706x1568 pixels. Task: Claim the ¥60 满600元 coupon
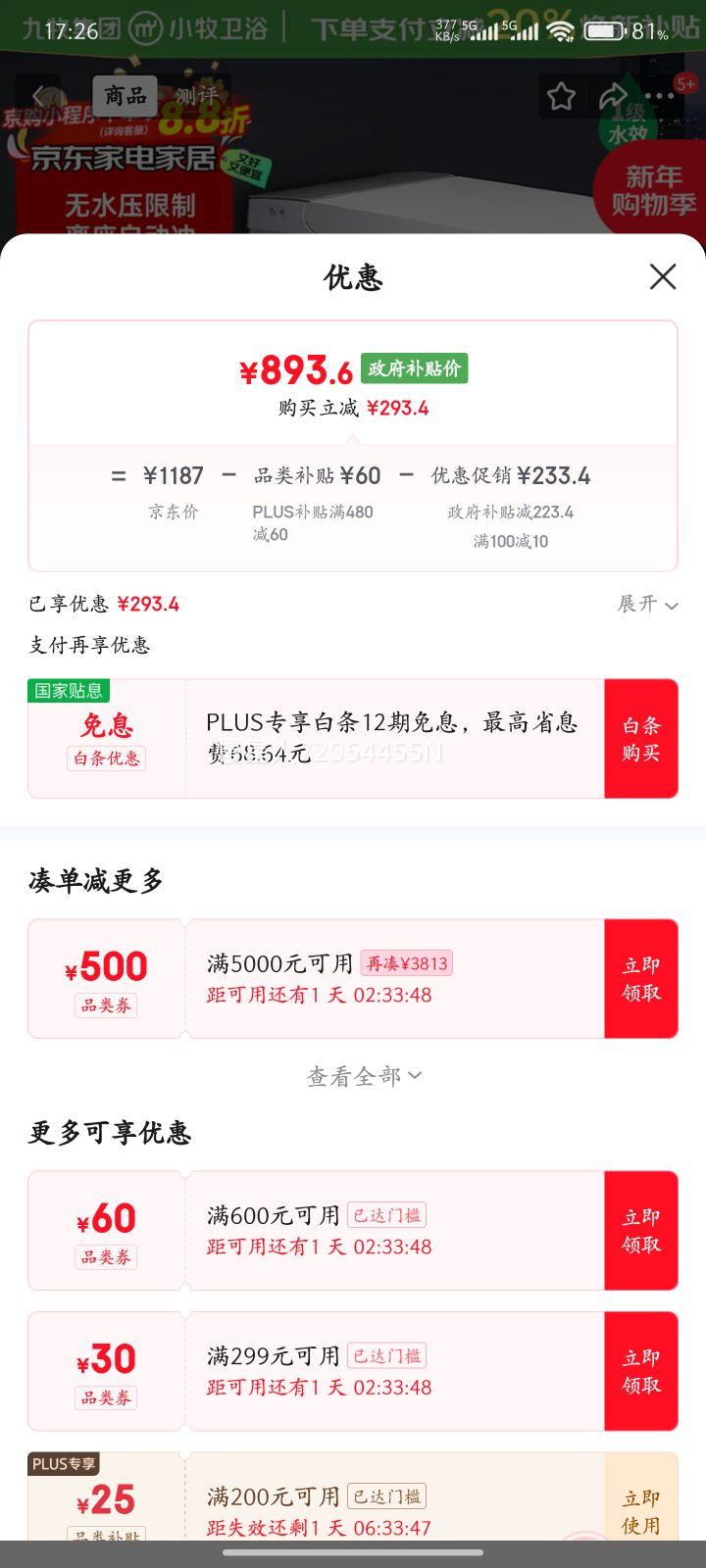point(641,1231)
